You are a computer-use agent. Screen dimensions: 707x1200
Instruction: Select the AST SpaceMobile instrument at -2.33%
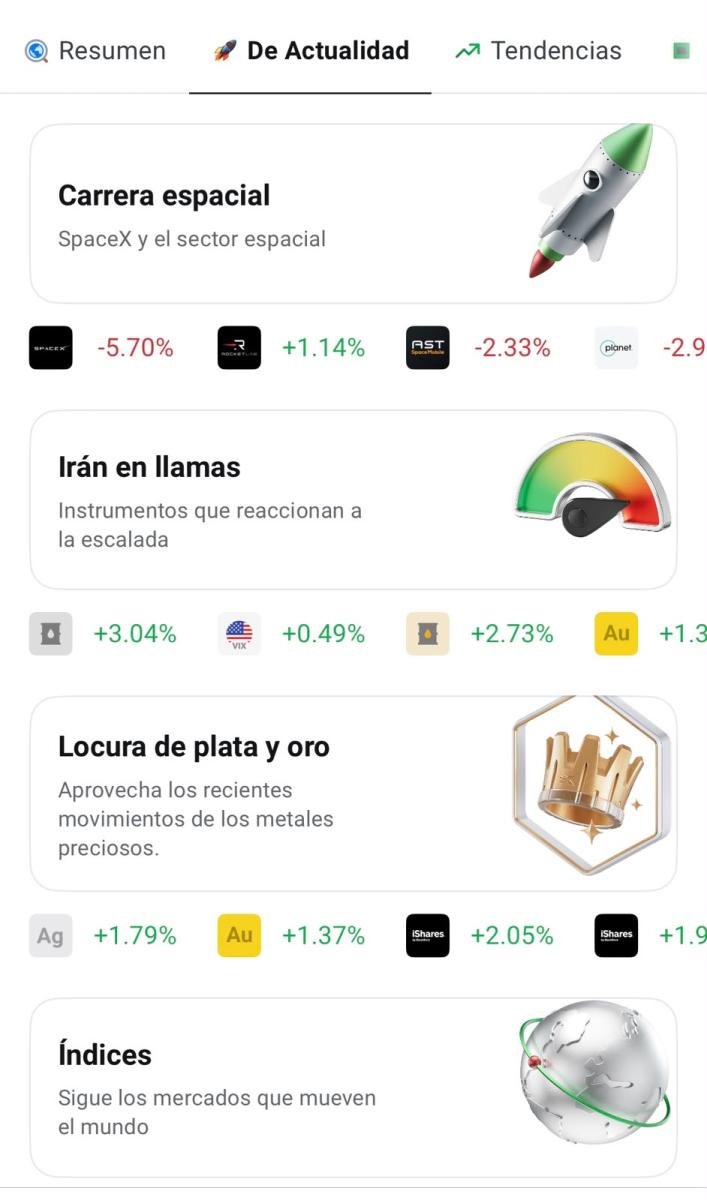pos(479,348)
